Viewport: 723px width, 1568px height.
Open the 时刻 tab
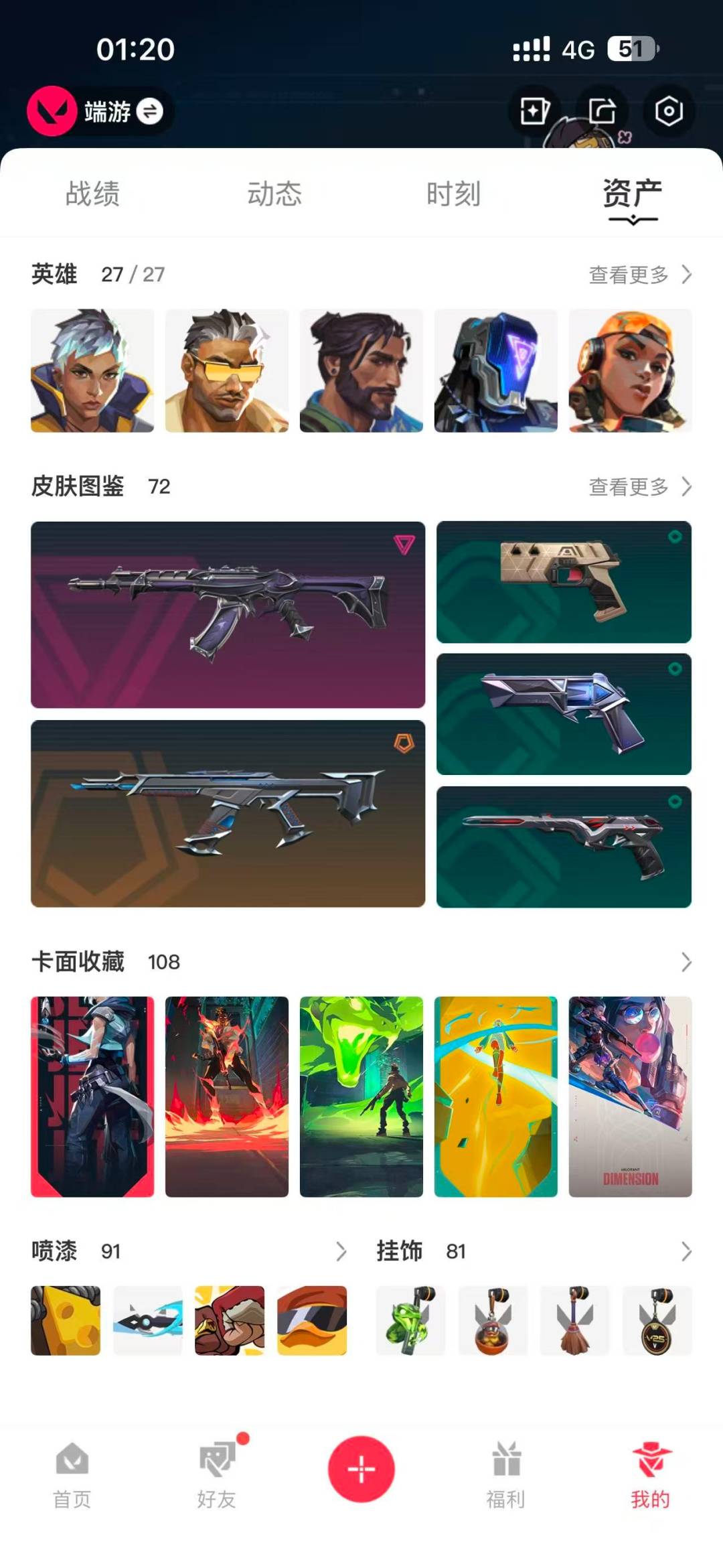(x=453, y=194)
